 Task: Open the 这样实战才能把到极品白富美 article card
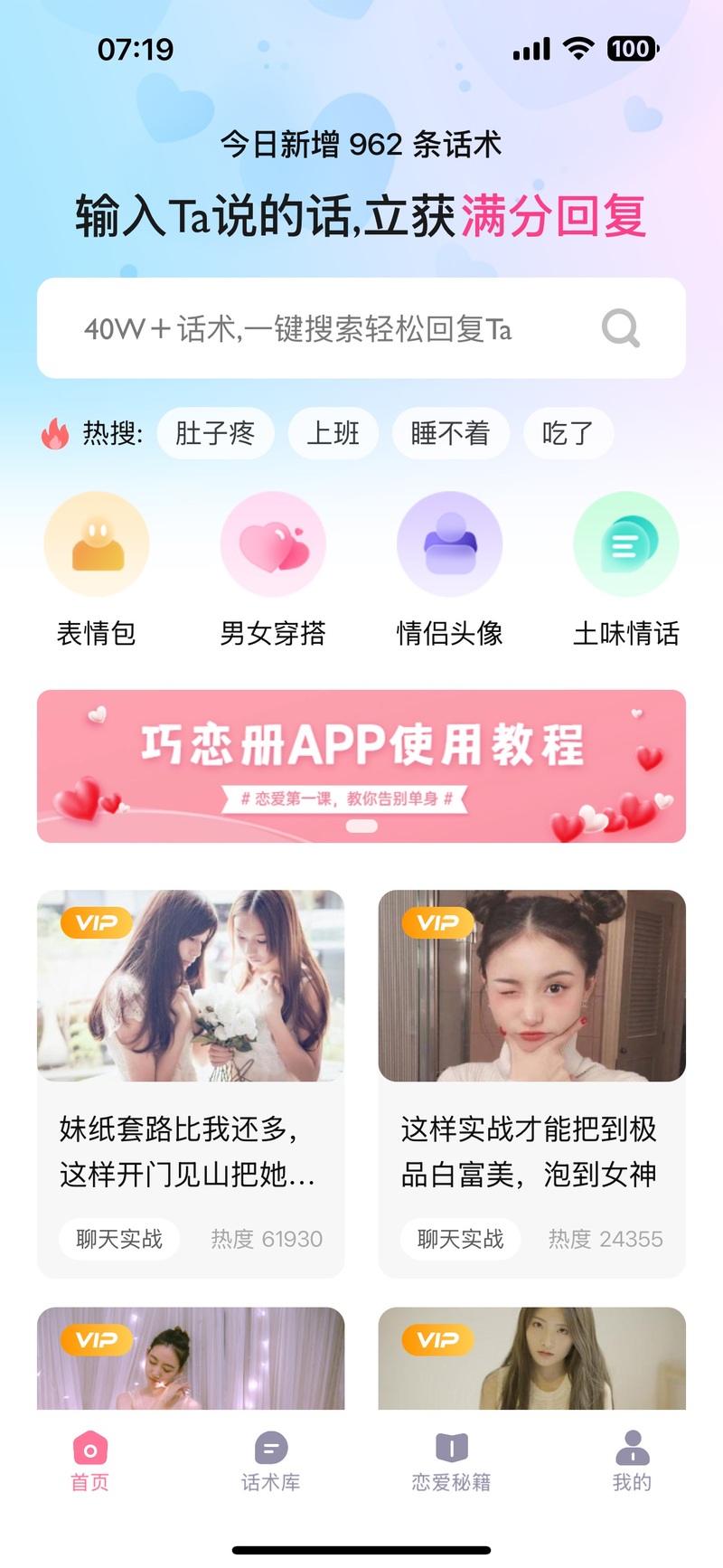(x=531, y=1083)
